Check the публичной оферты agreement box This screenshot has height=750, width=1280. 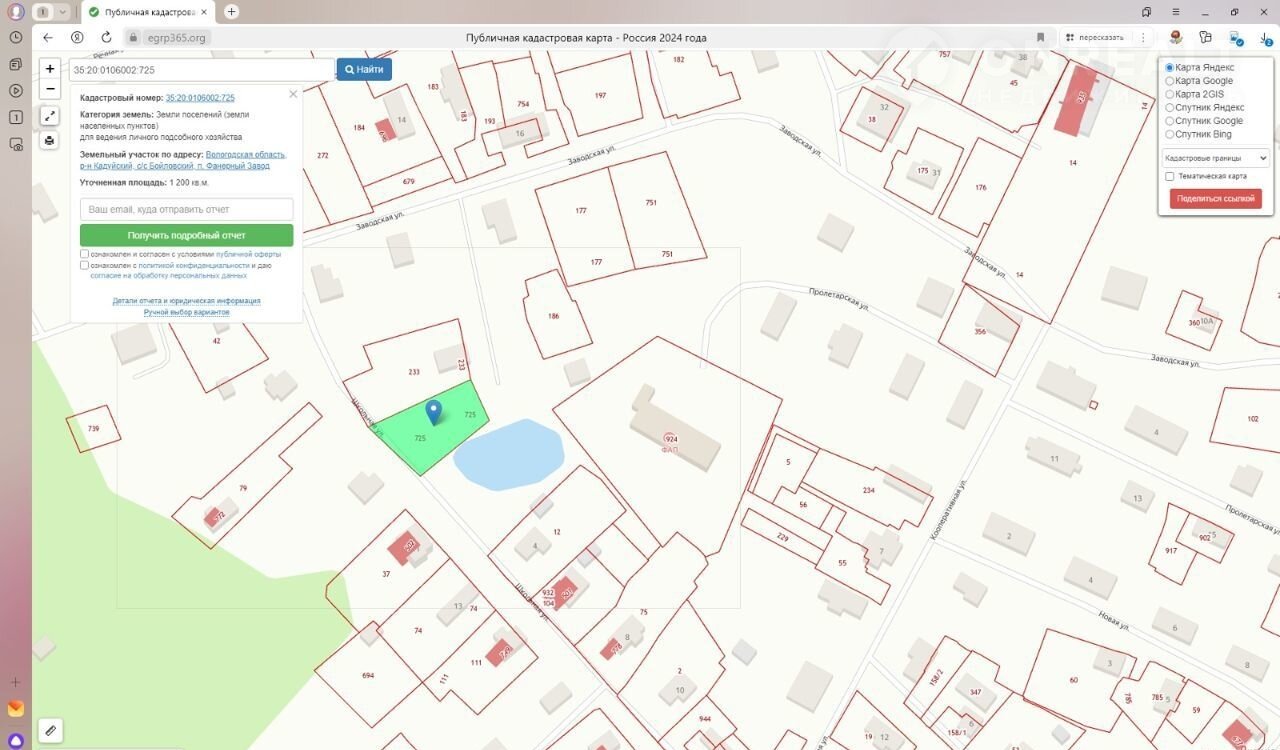tap(85, 254)
